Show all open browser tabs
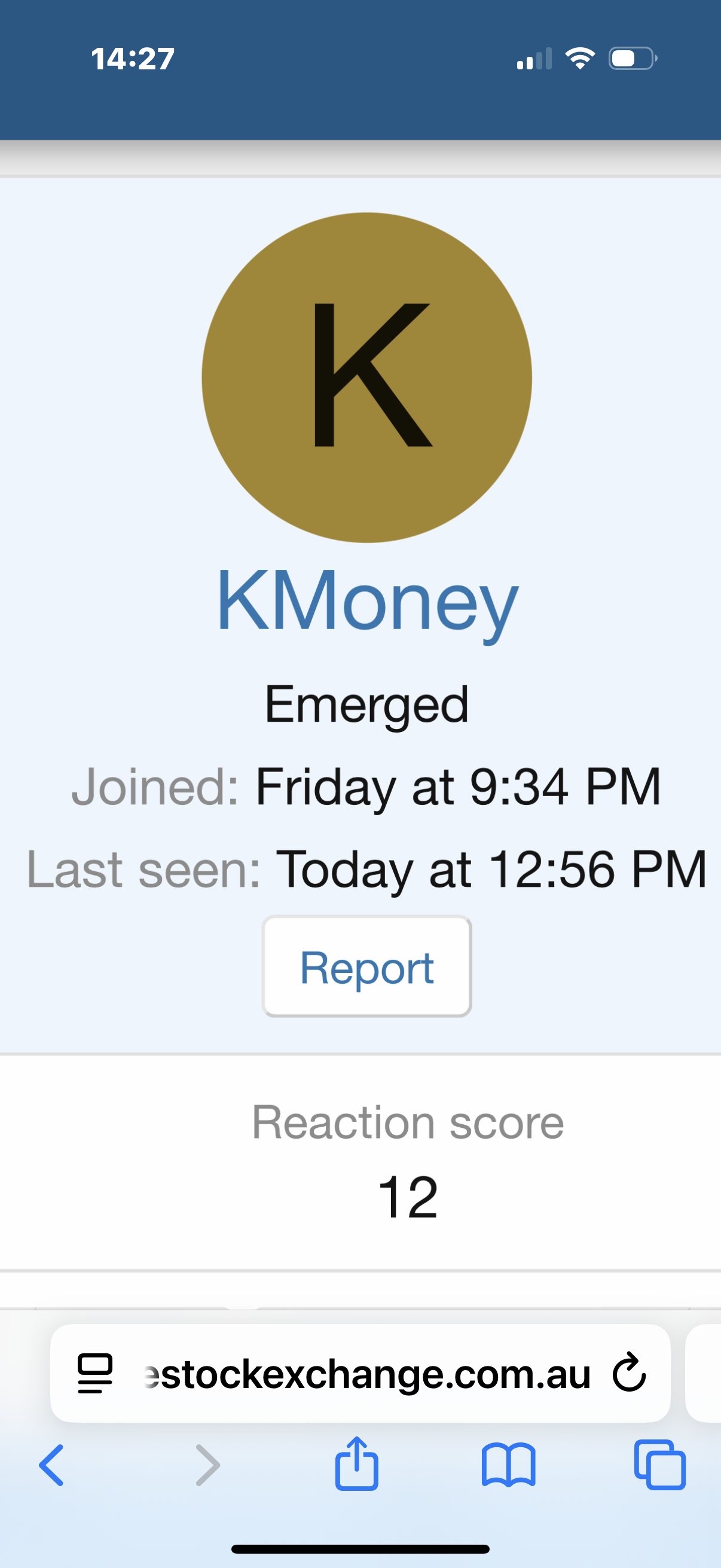 click(x=659, y=1465)
